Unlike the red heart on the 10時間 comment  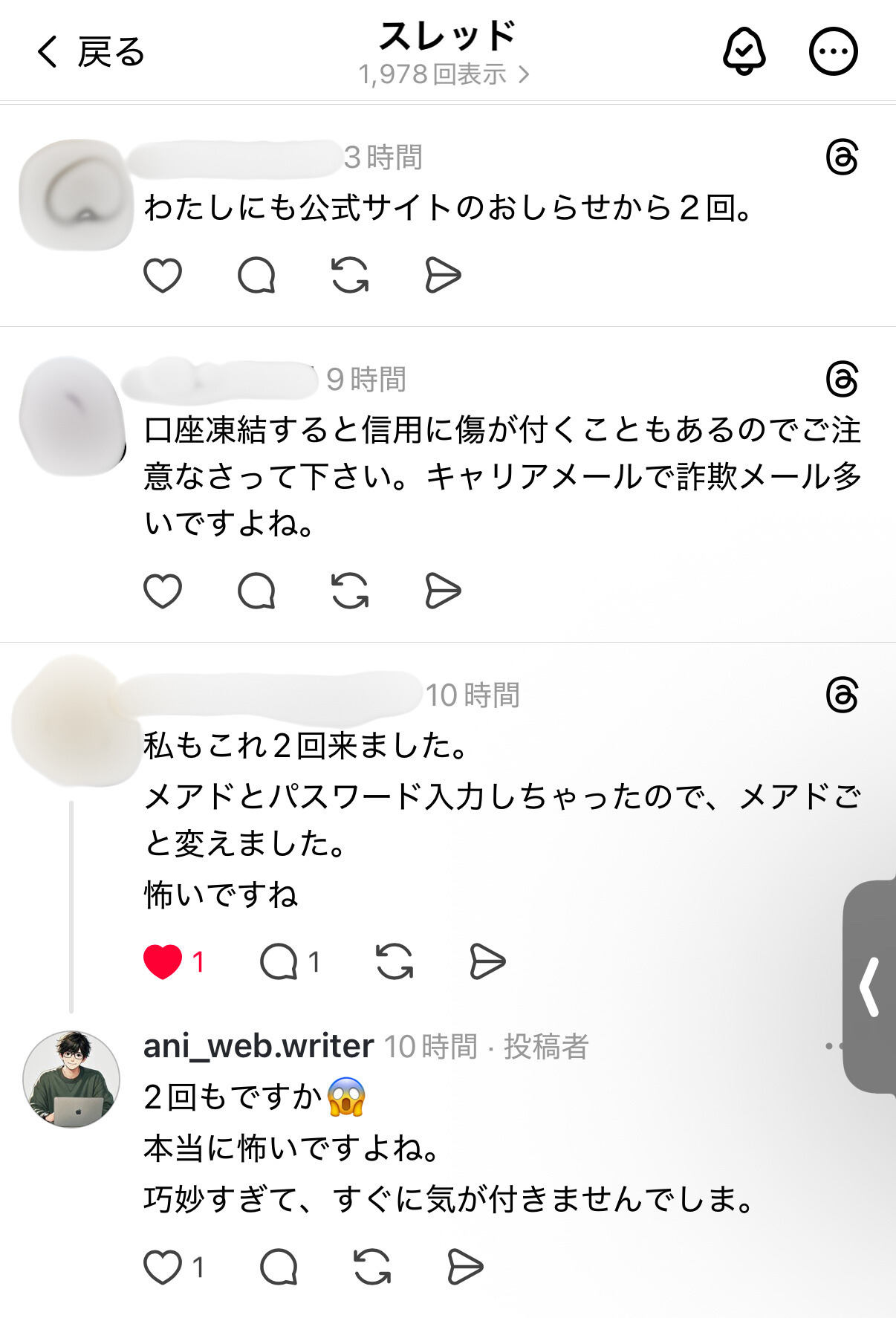tap(163, 962)
